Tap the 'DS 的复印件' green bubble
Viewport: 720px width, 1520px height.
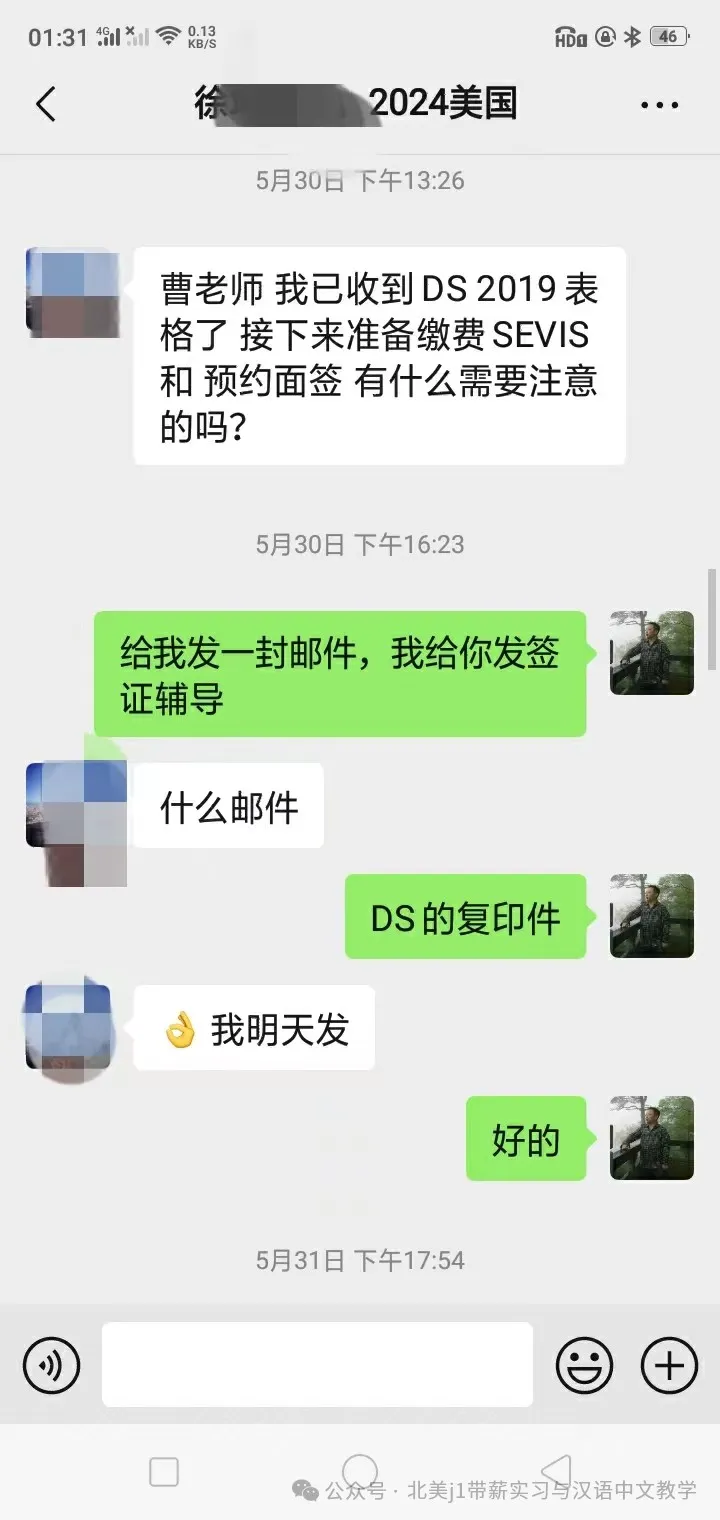464,917
